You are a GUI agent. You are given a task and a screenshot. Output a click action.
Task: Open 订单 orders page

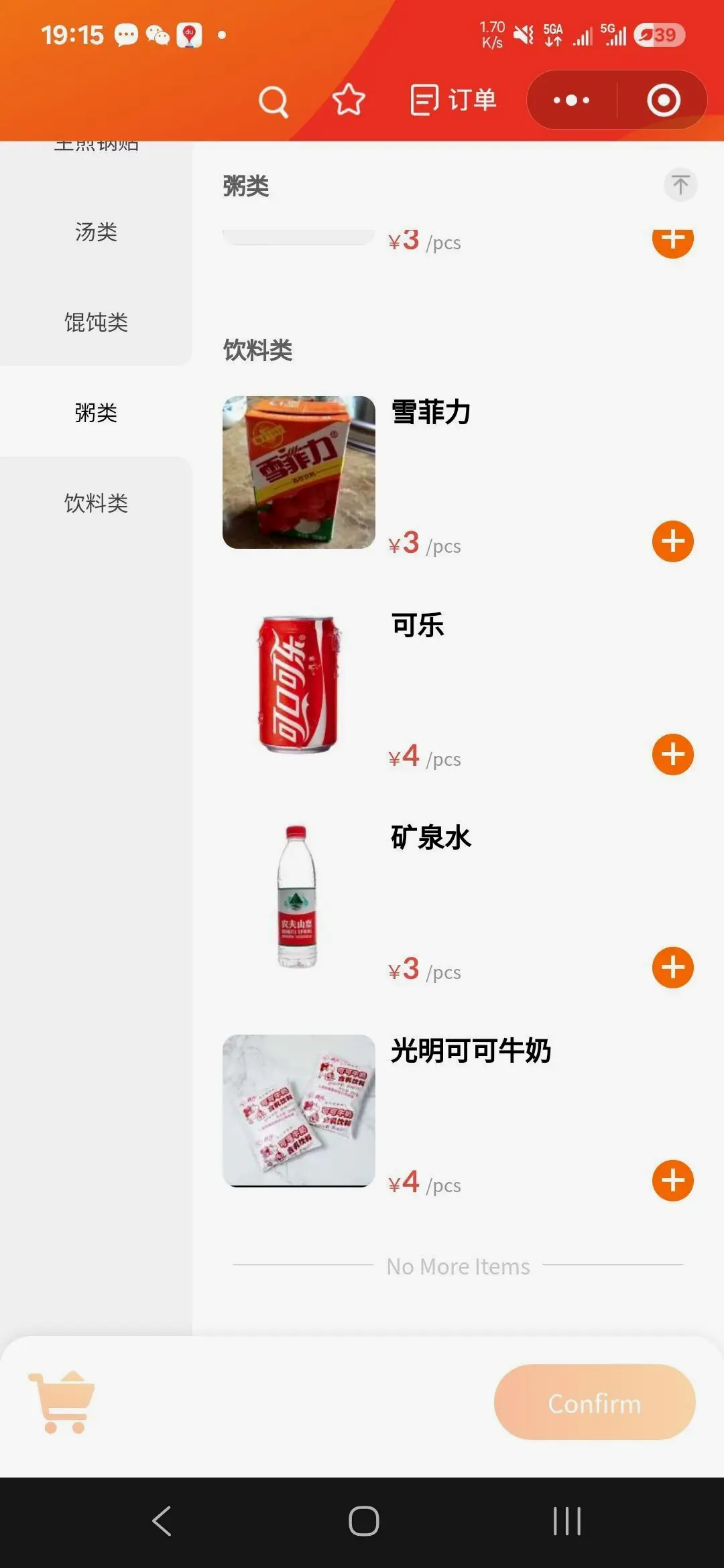[x=454, y=101]
